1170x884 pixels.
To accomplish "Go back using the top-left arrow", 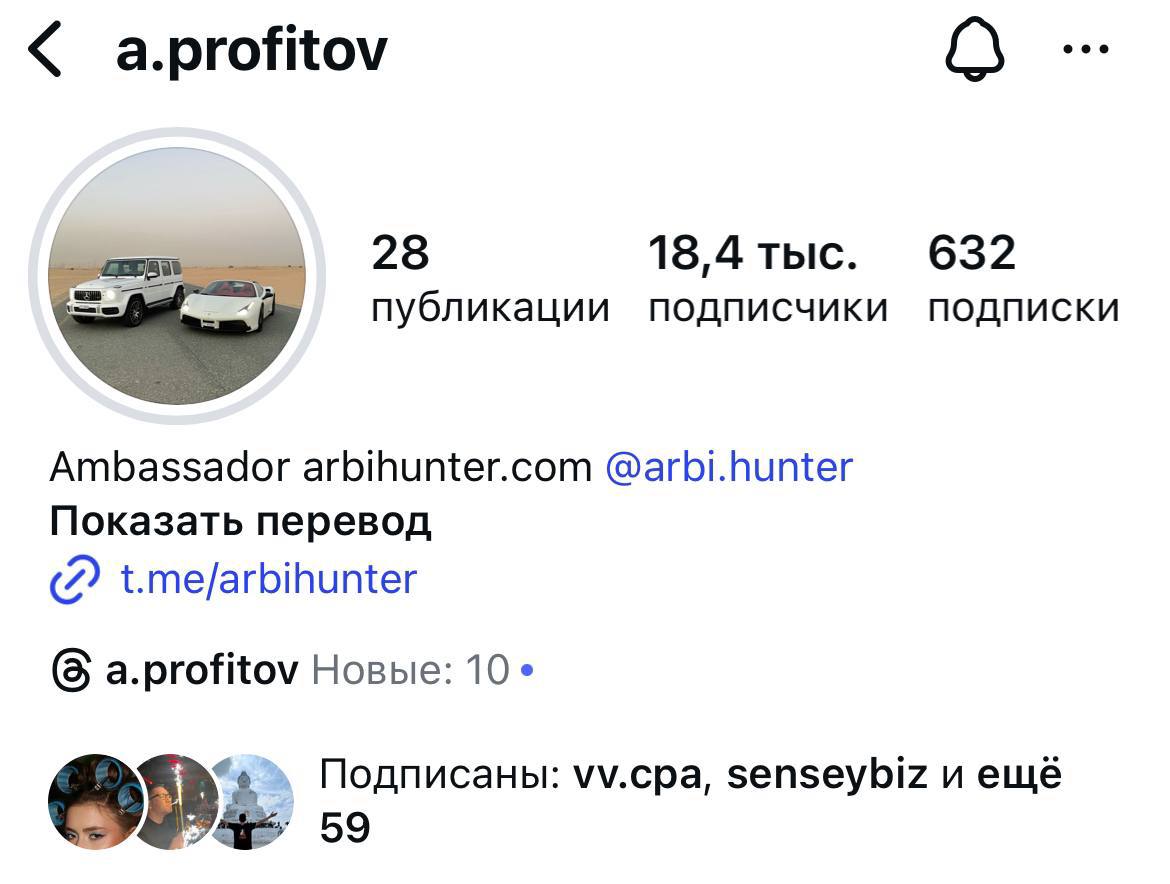I will pos(46,51).
